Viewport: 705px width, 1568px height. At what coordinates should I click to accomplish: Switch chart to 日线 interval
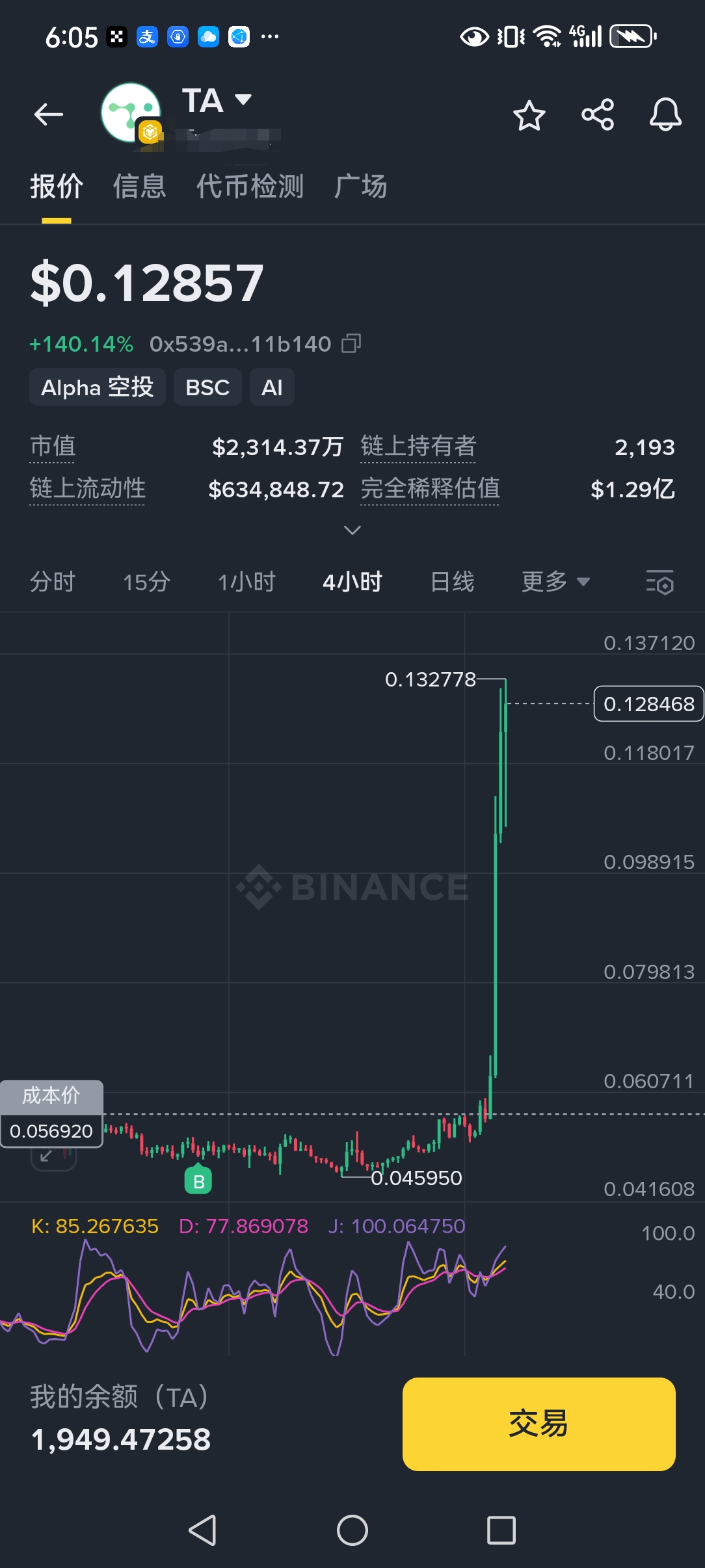[x=453, y=582]
